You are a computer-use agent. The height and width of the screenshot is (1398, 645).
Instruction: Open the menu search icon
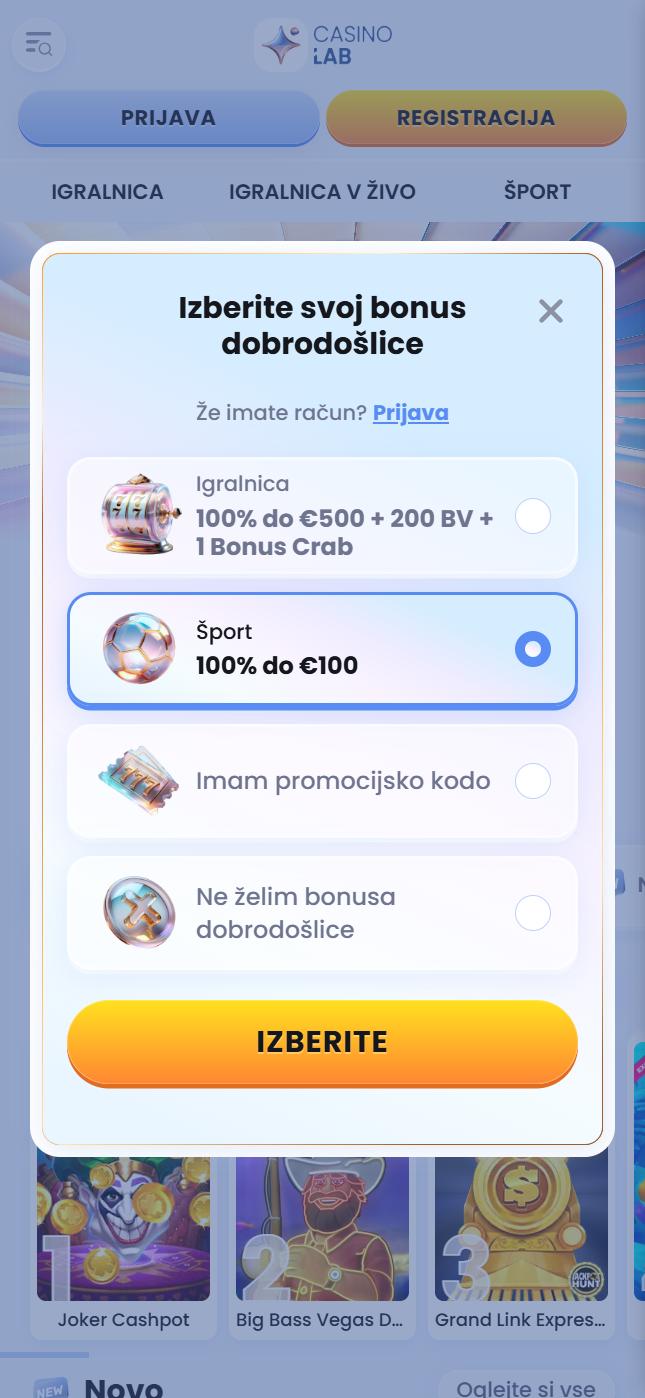(x=38, y=44)
